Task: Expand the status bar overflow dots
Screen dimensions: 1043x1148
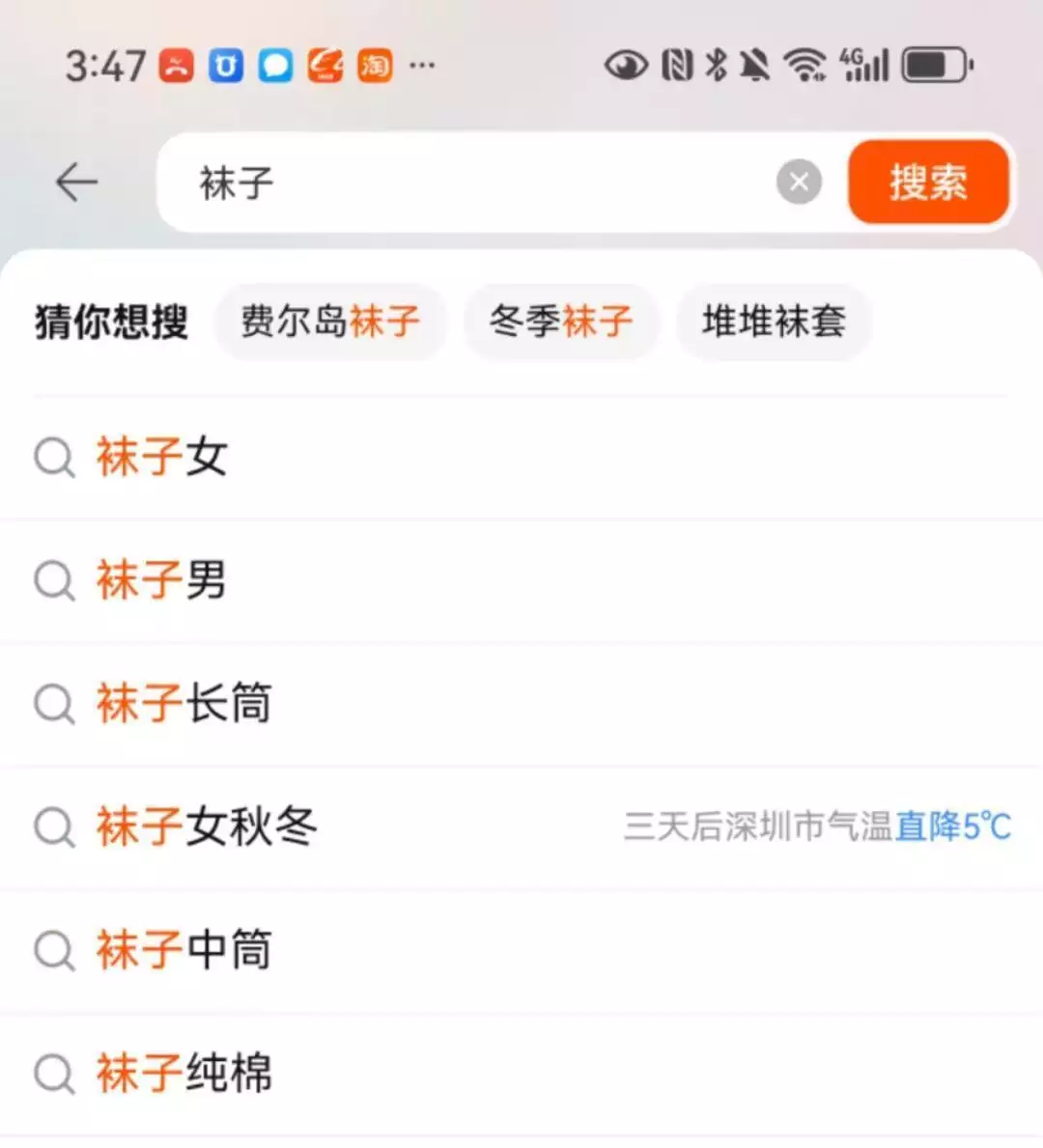Action: 422,68
